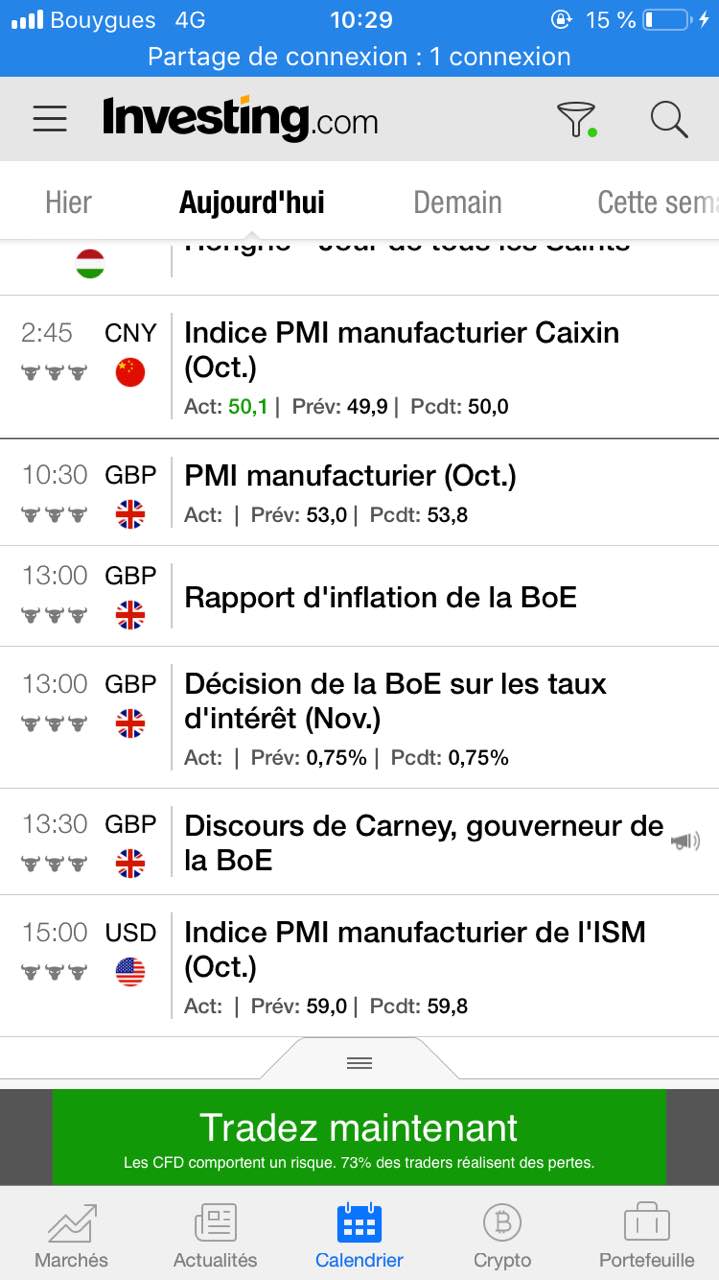The width and height of the screenshot is (719, 1280).
Task: Switch to the Hier tab
Action: click(68, 202)
